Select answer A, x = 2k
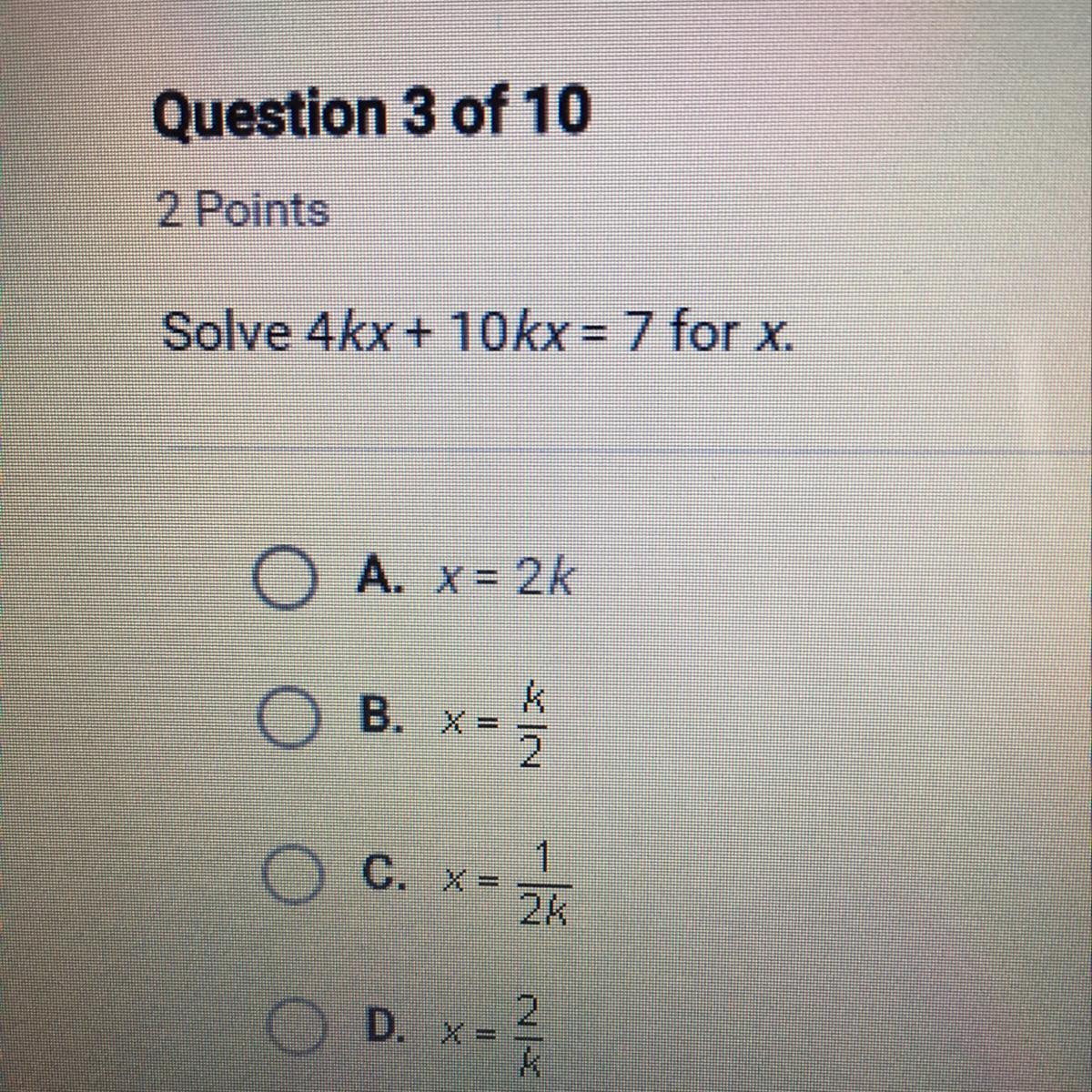The image size is (1092, 1092). click(285, 579)
